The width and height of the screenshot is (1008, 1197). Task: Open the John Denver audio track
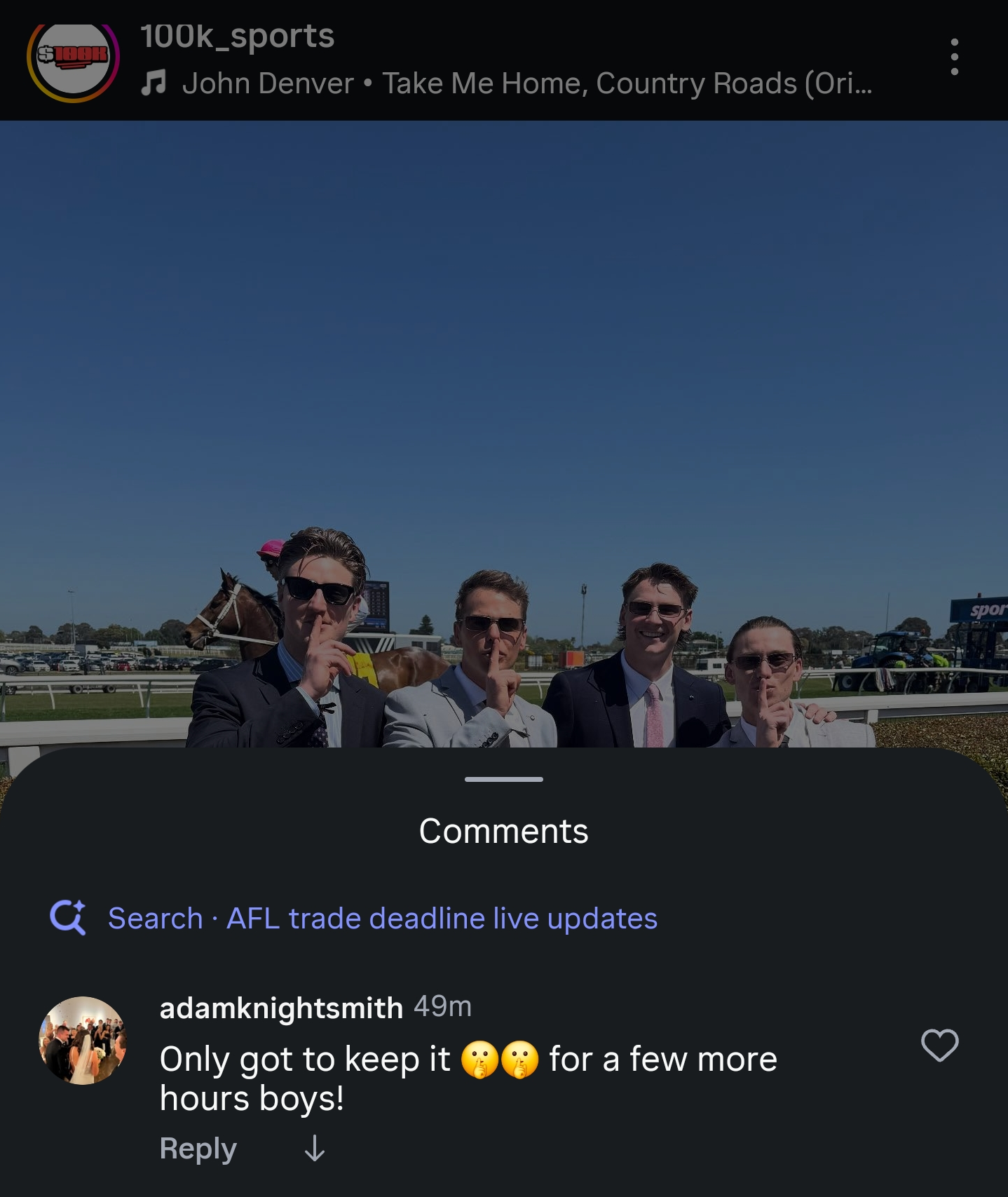(x=506, y=83)
